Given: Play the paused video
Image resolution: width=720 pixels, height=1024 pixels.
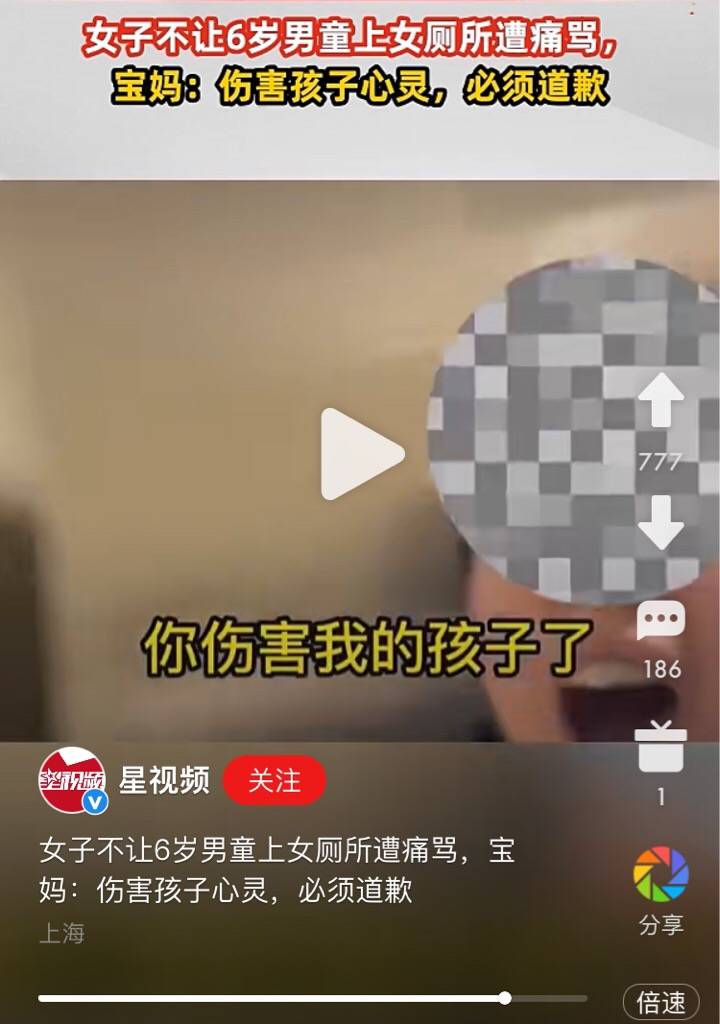Looking at the screenshot, I should tap(361, 454).
